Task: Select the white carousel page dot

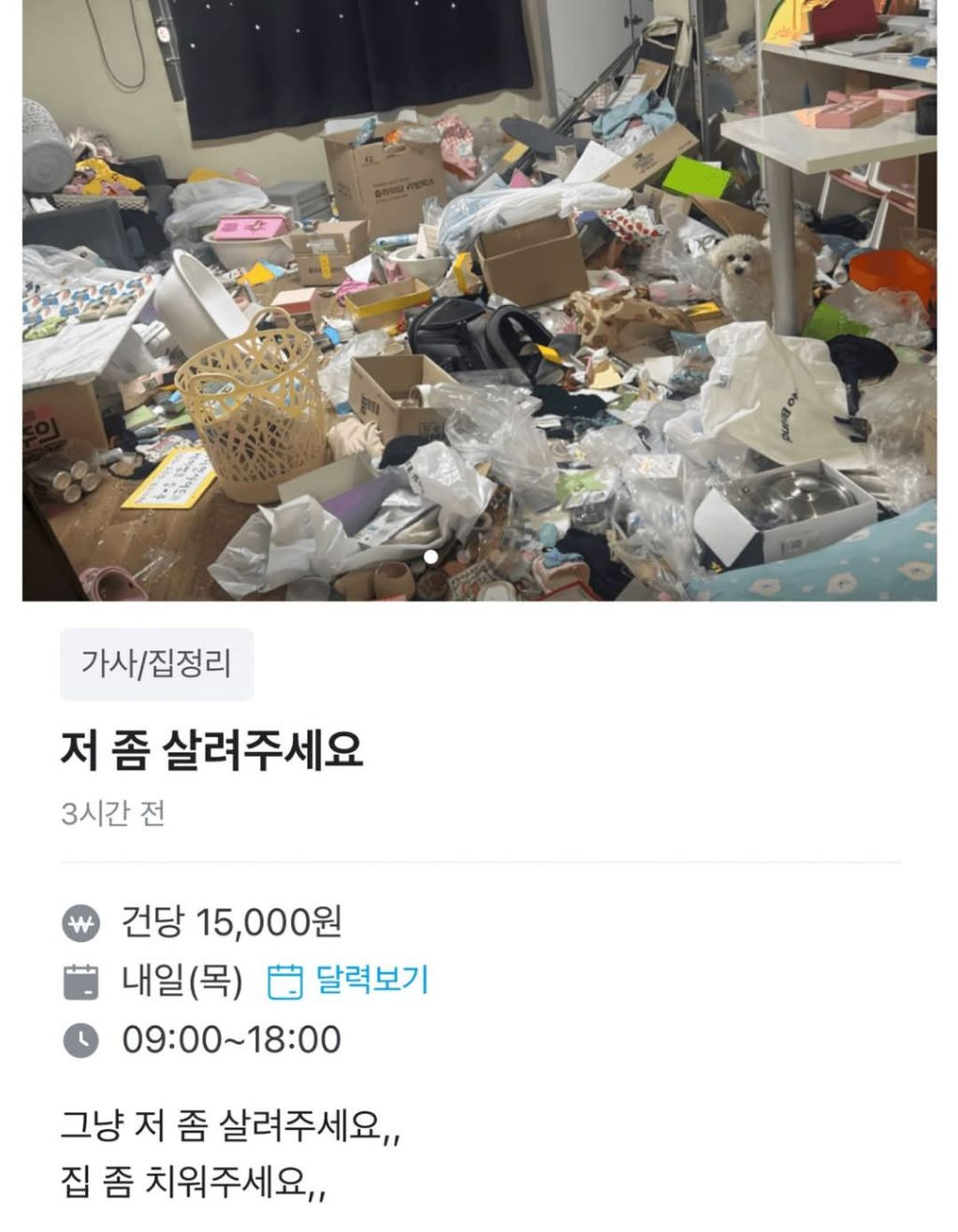Action: (431, 556)
